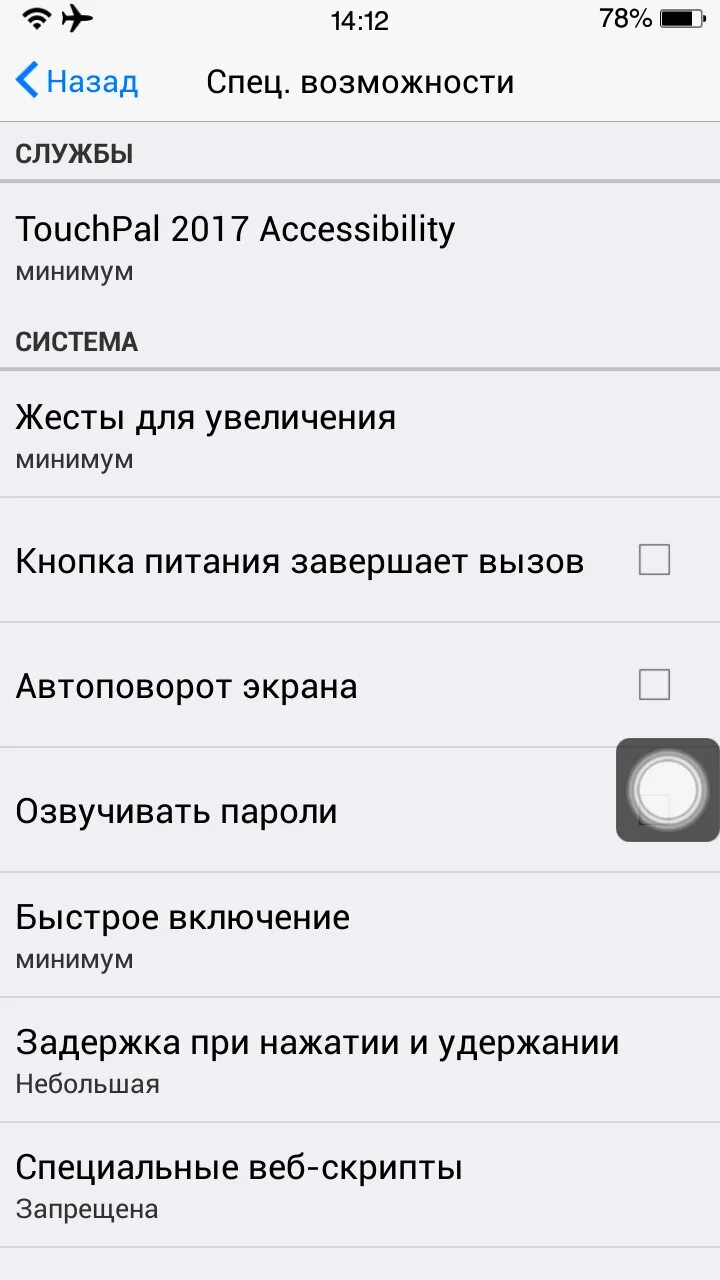Tap Назад to go back
Viewport: 720px width, 1280px height.
77,81
